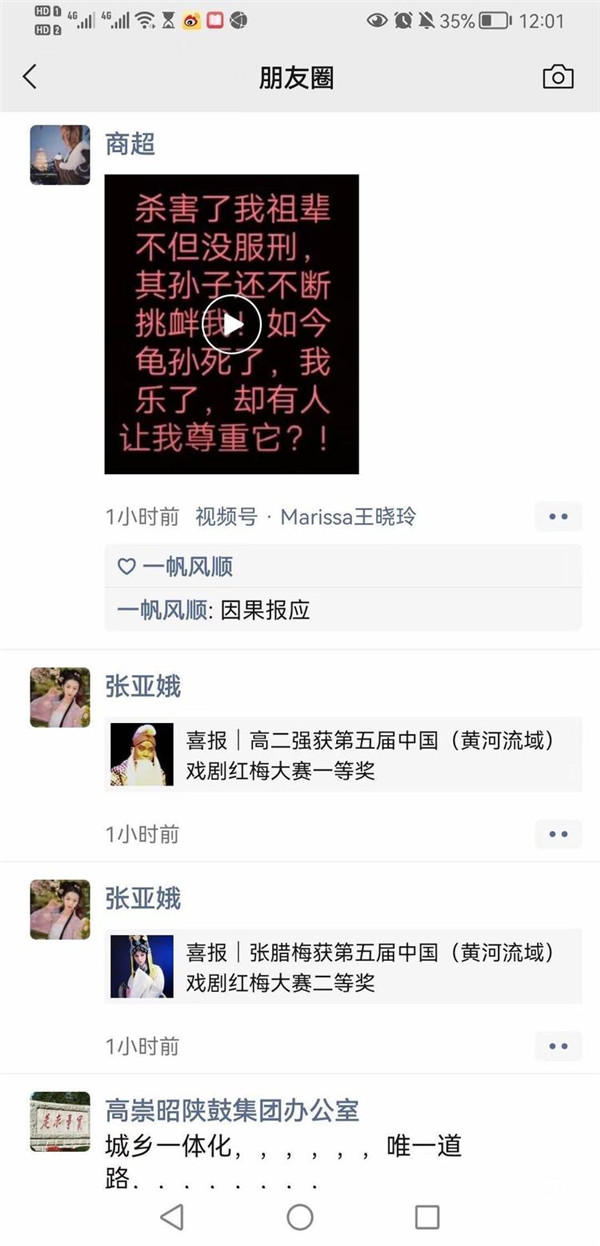Play the video in 商超's post

[x=232, y=324]
